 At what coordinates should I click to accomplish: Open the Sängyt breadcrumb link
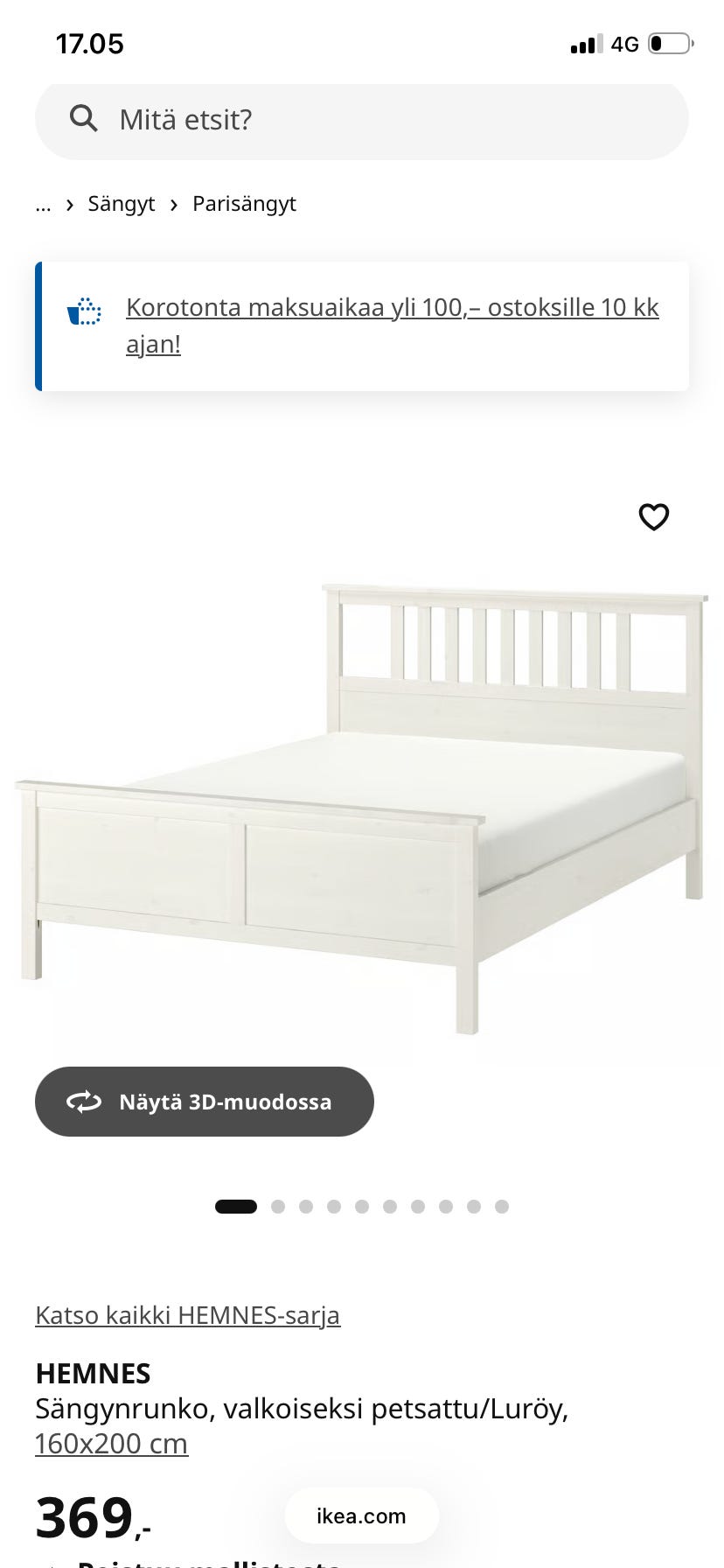coord(121,204)
